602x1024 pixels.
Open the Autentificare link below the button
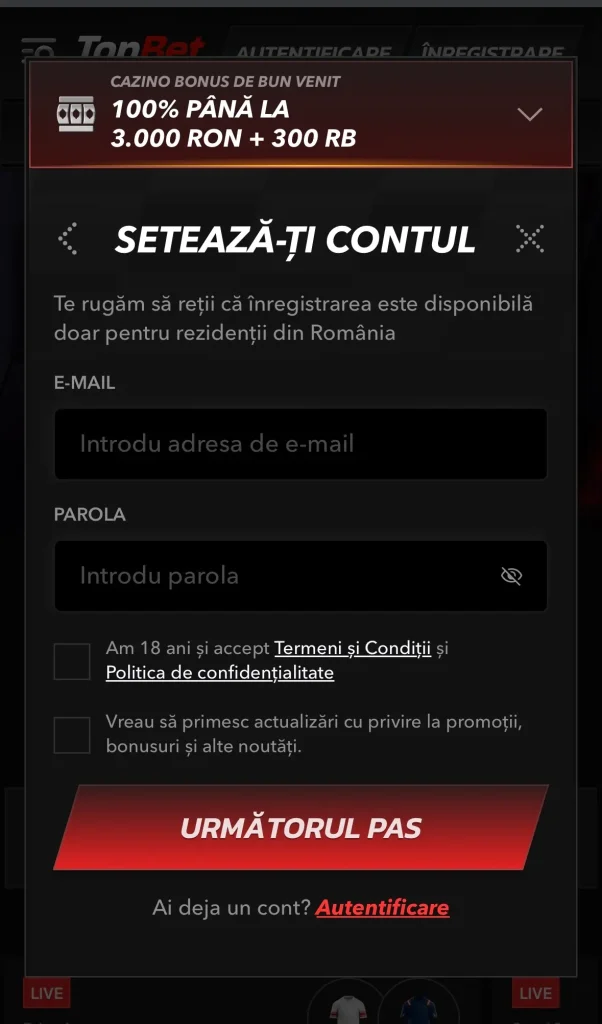coord(382,908)
